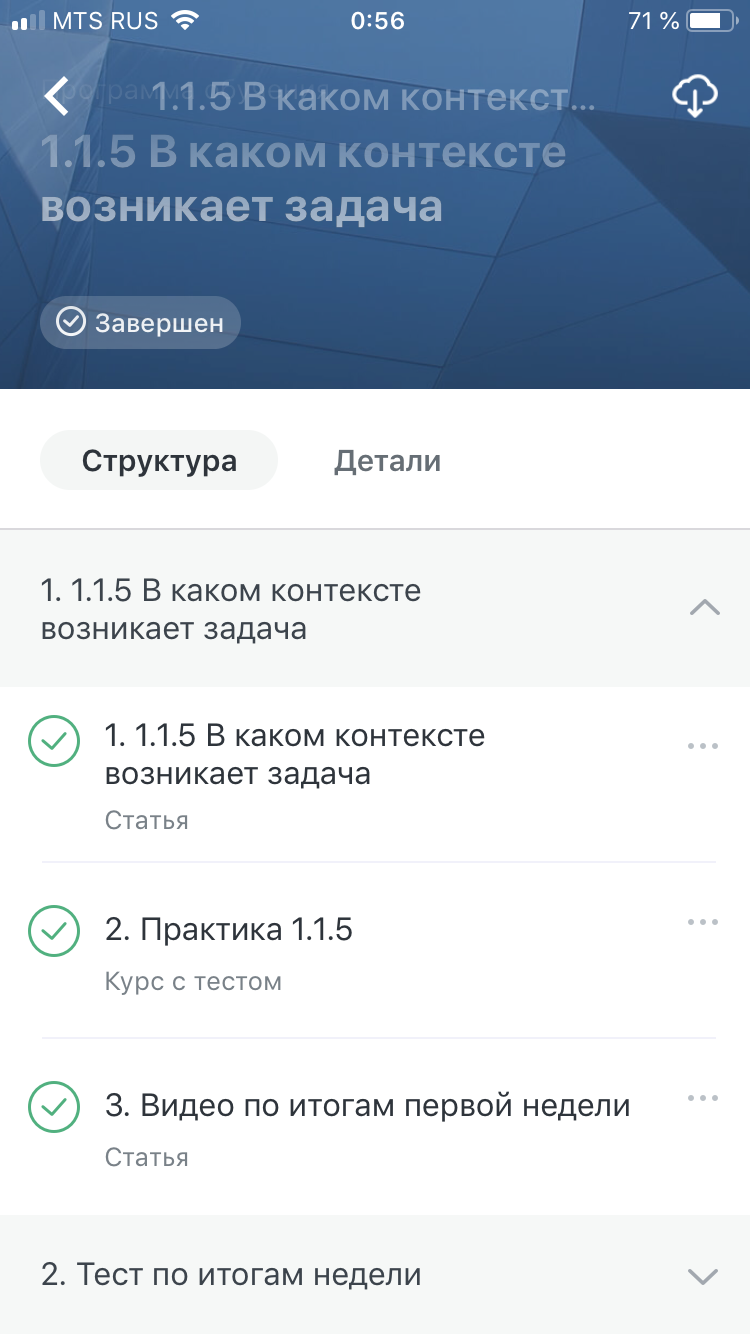This screenshot has height=1334, width=750.
Task: Switch to the Структура tab
Action: click(x=159, y=461)
